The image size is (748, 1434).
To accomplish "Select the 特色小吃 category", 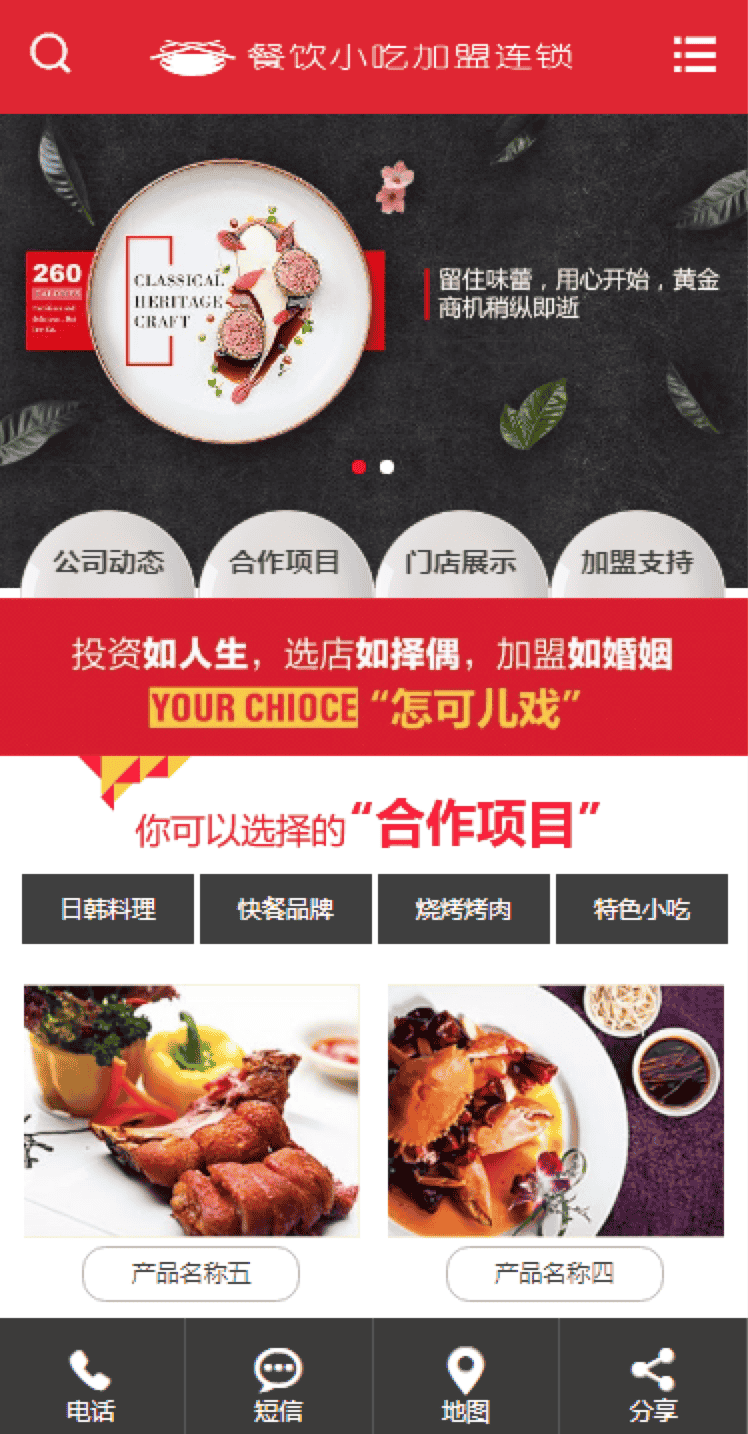I will (x=642, y=909).
